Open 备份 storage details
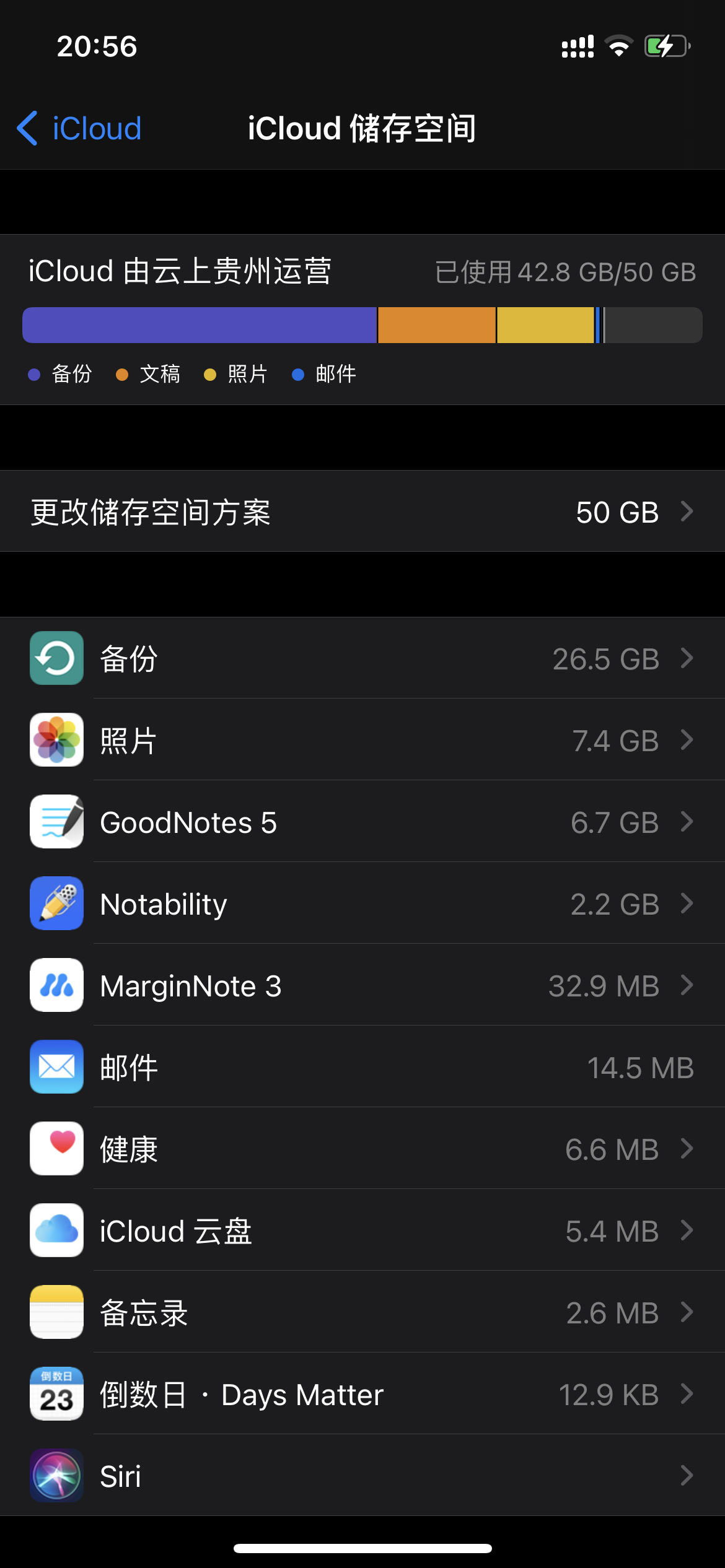The height and width of the screenshot is (1568, 725). [362, 658]
